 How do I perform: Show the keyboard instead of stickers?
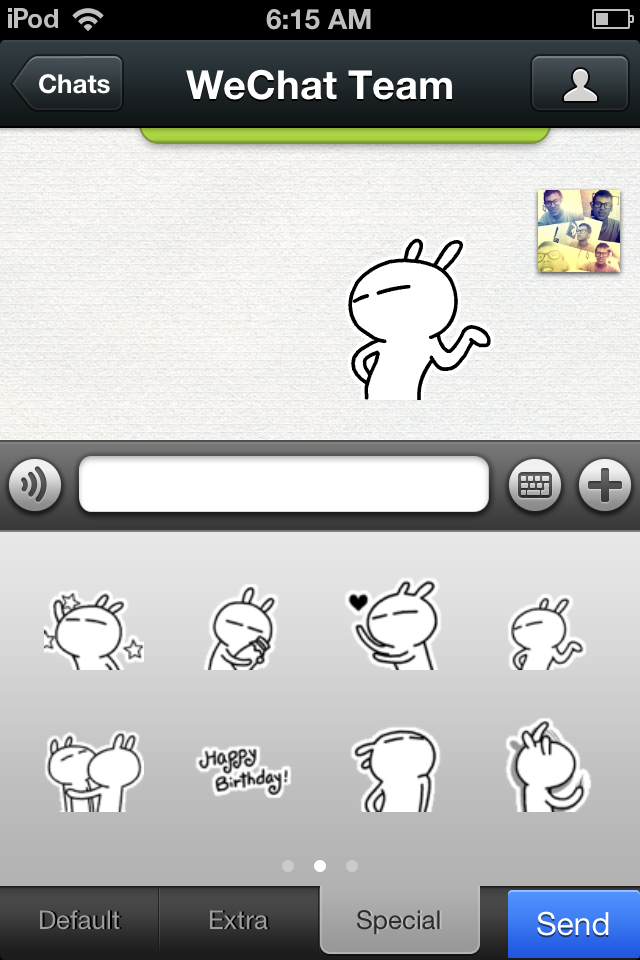(x=535, y=486)
